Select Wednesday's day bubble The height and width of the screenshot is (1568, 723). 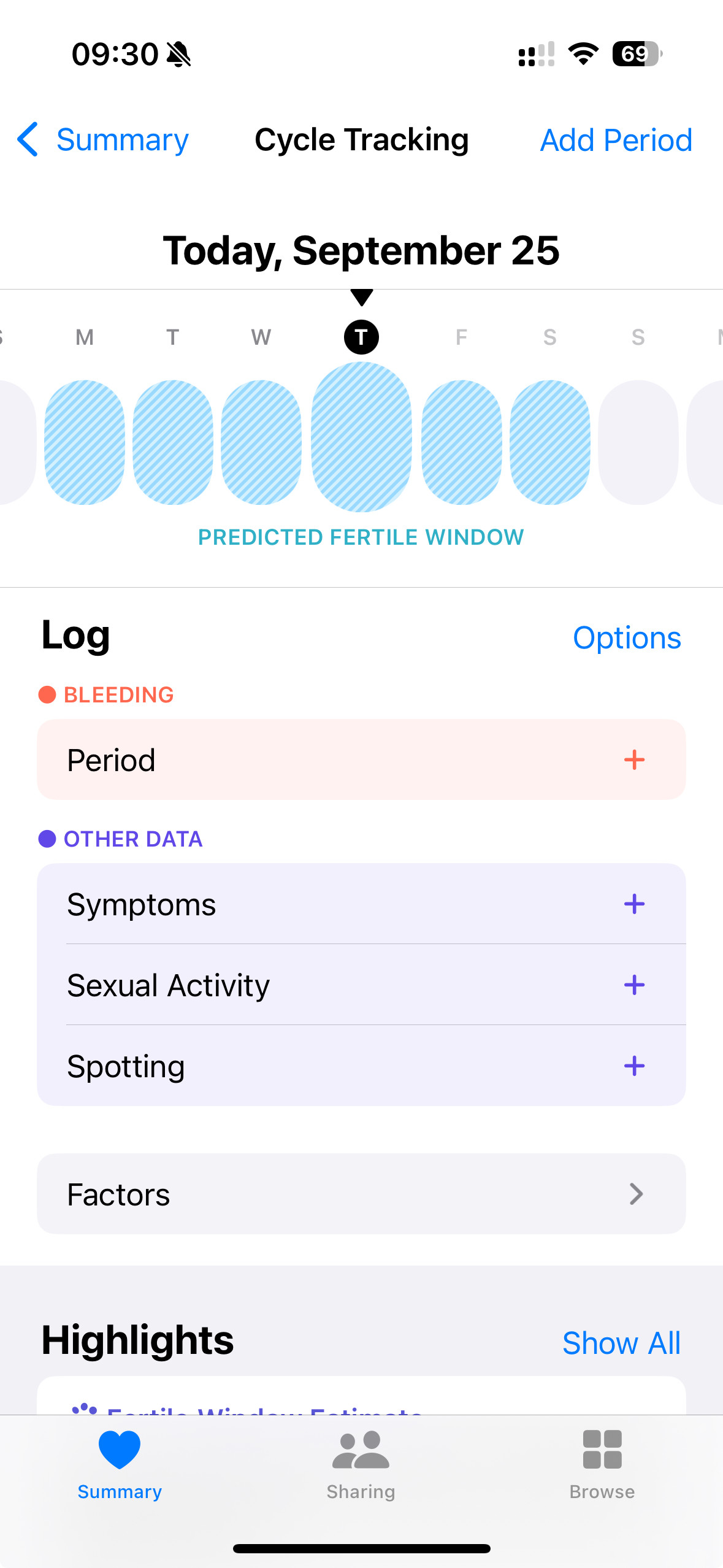(261, 442)
